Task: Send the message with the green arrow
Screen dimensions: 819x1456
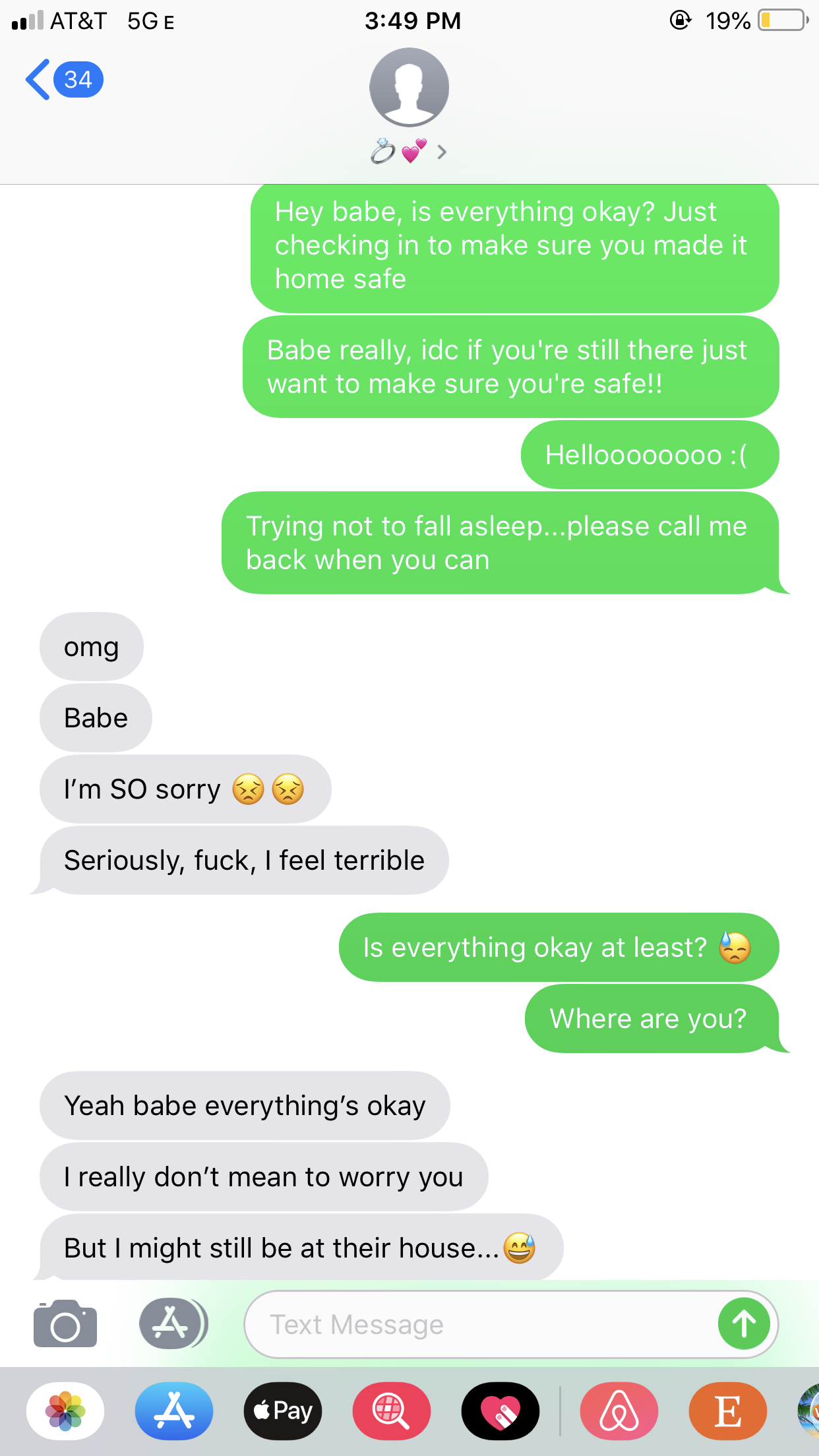Action: [x=744, y=1324]
